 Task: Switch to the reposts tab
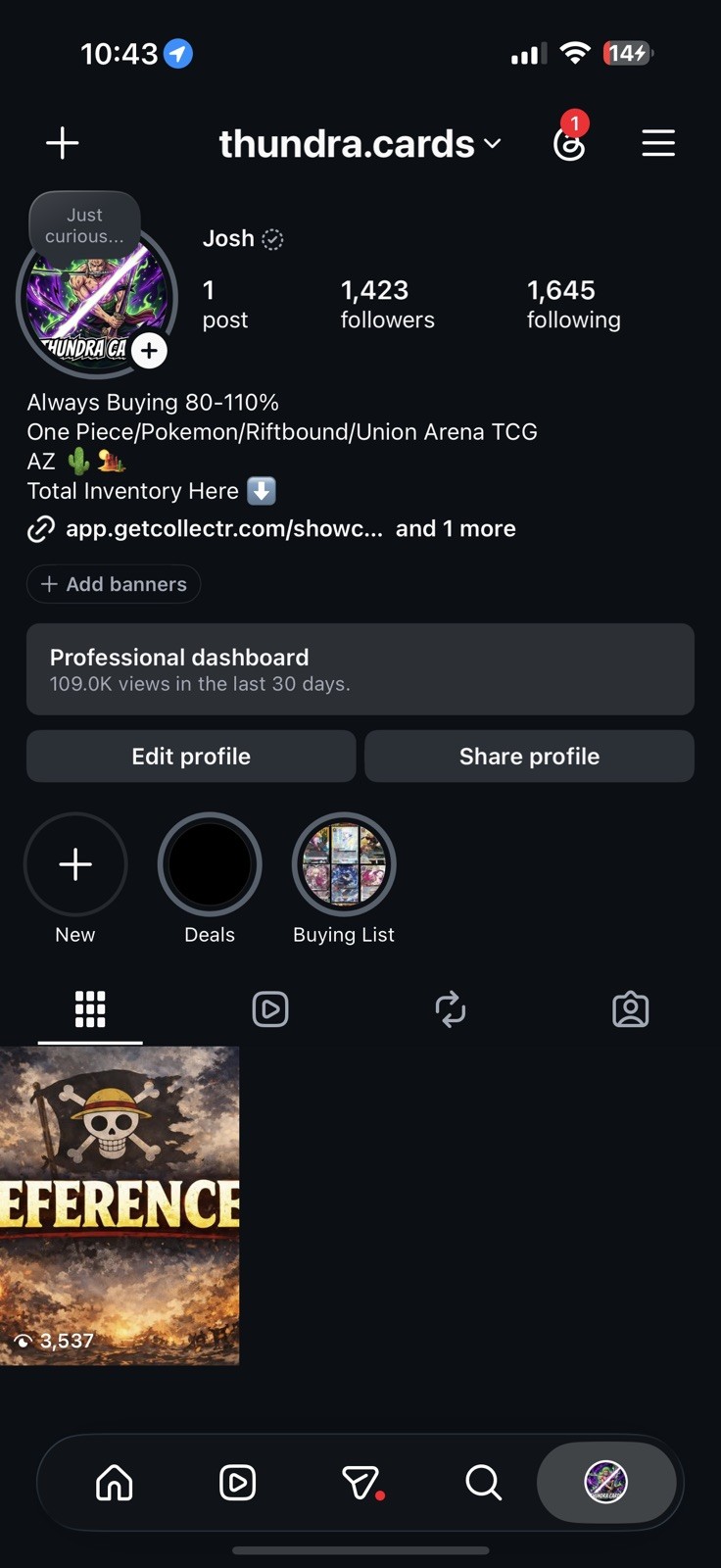point(451,1009)
